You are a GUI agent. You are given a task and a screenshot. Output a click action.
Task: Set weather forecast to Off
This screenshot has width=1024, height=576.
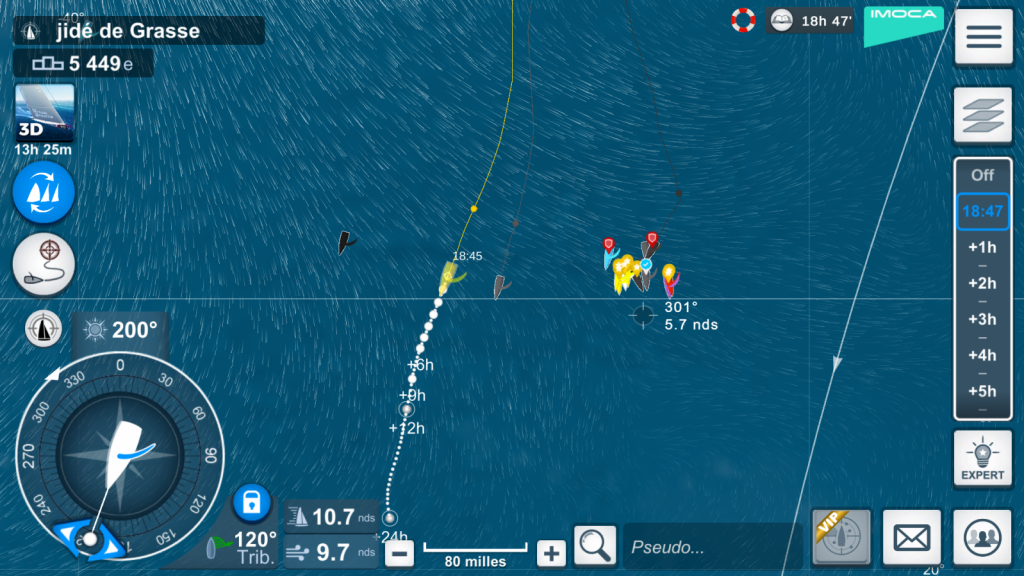coord(982,175)
